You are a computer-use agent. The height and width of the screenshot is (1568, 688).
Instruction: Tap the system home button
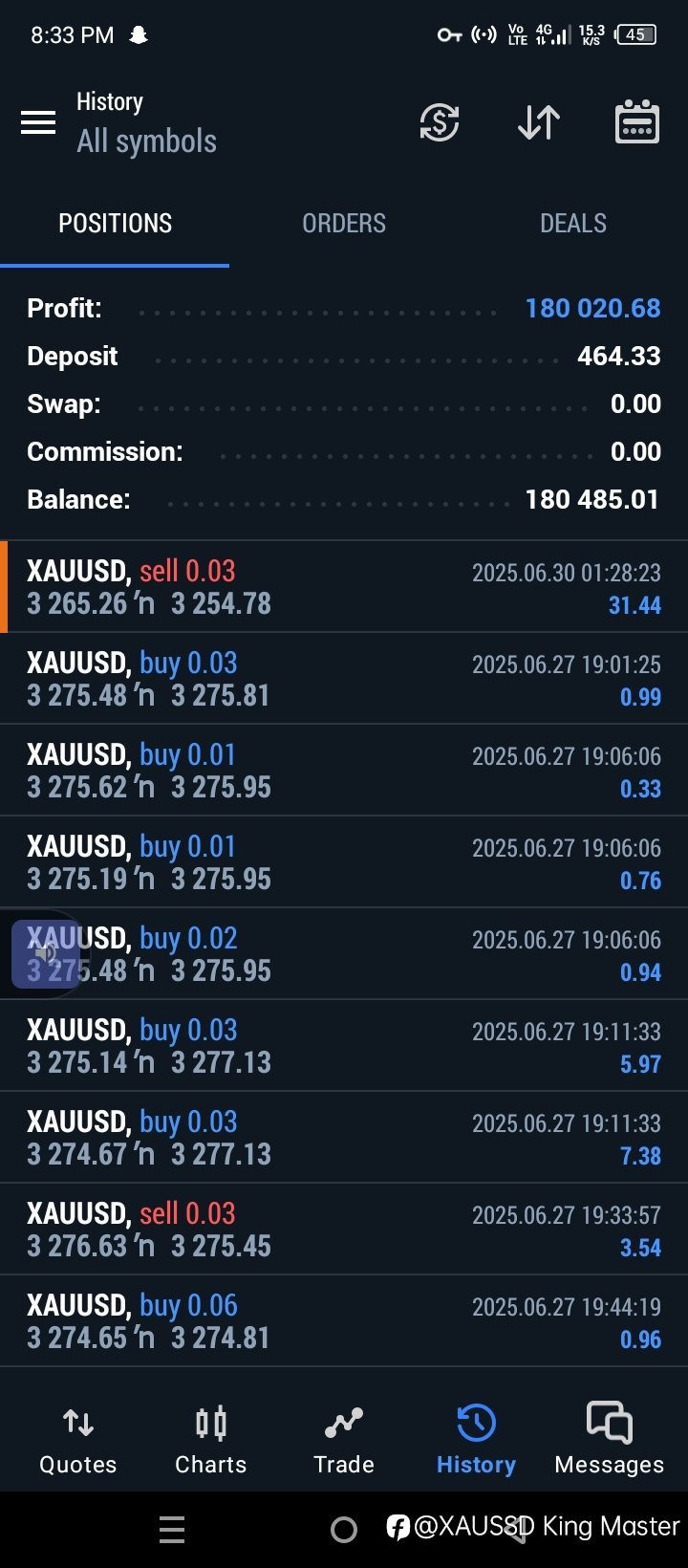[344, 1530]
